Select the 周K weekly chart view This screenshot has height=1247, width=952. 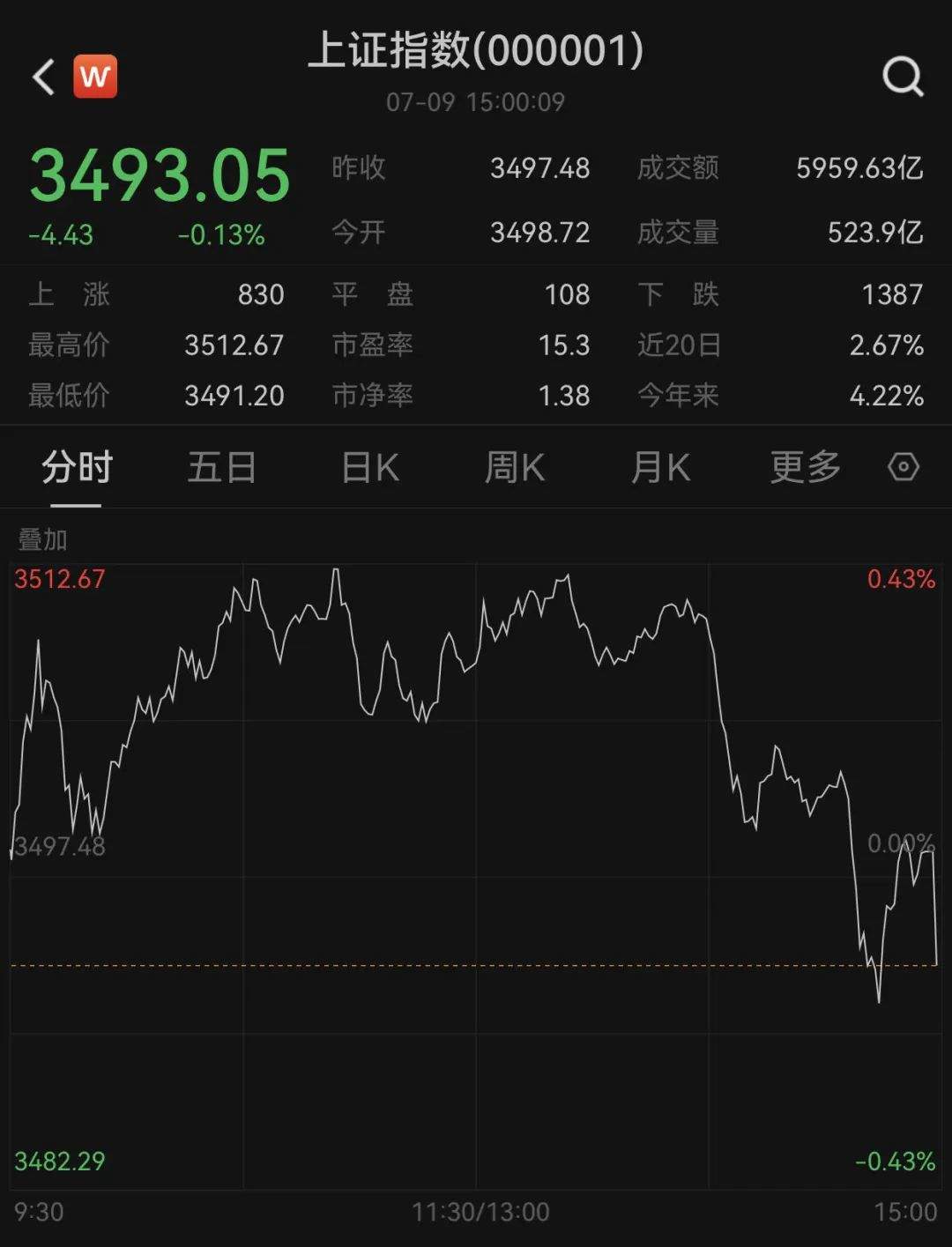516,469
